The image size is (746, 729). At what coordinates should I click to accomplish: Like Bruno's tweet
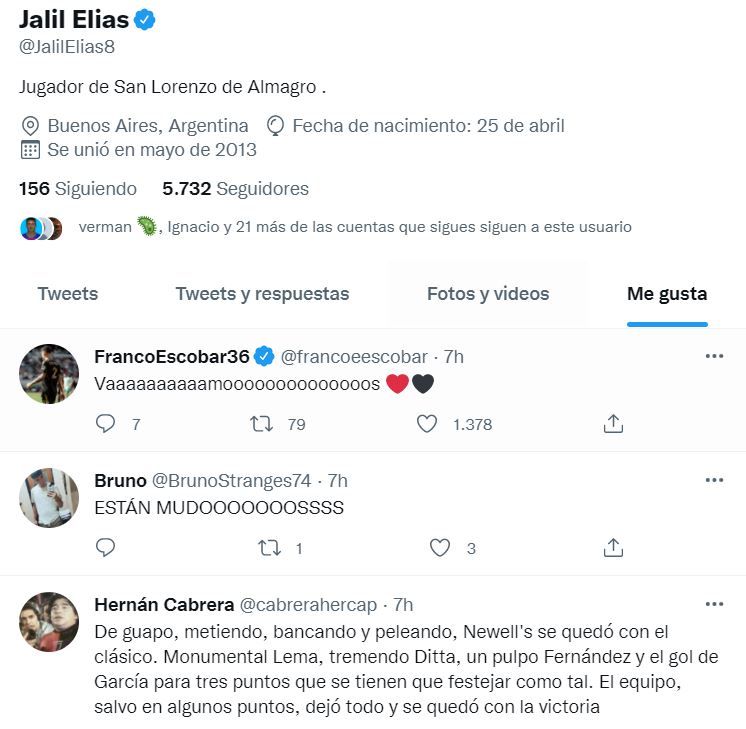point(439,547)
